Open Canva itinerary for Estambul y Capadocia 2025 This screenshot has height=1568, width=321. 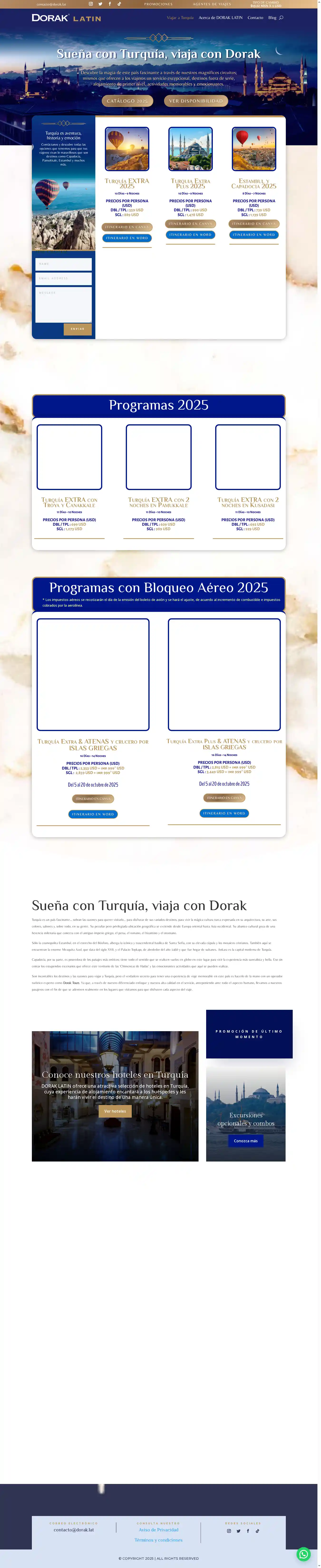[x=254, y=224]
